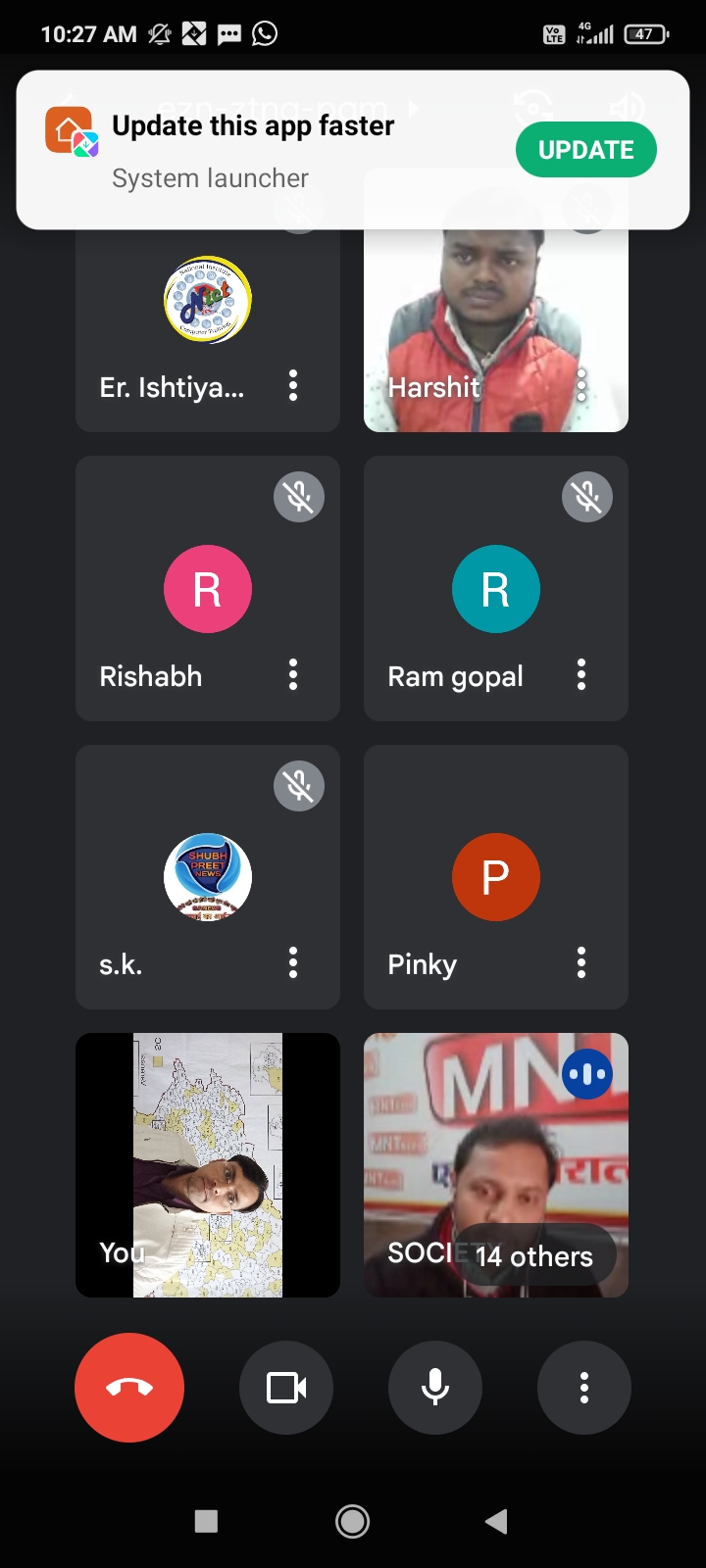Viewport: 706px width, 1568px height.
Task: Go to the home screen
Action: (x=352, y=1521)
